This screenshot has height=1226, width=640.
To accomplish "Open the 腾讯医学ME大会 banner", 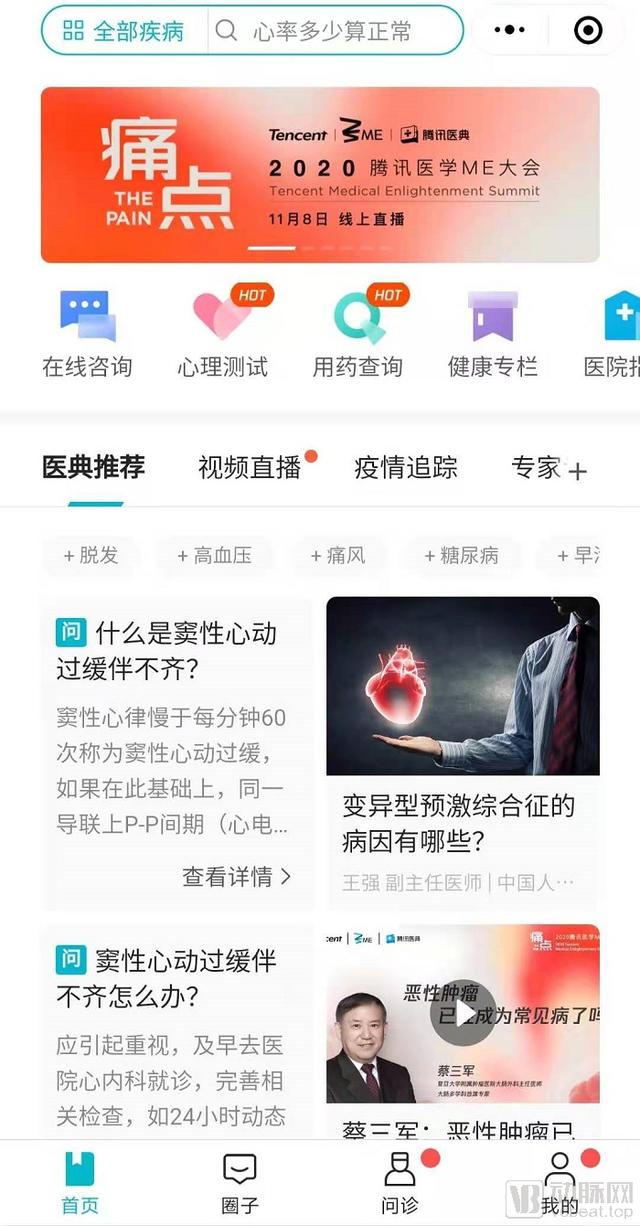I will pos(320,175).
